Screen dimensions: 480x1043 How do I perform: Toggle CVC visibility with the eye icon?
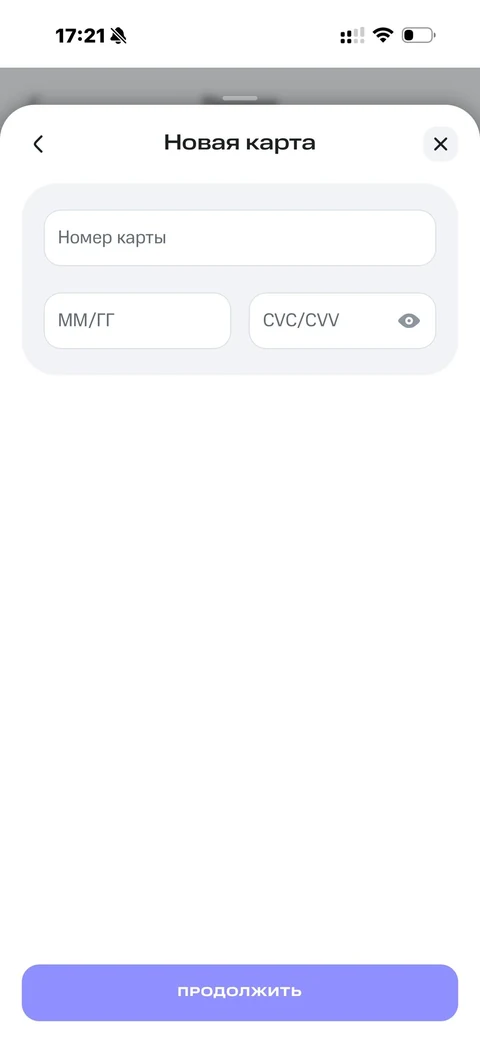click(409, 321)
